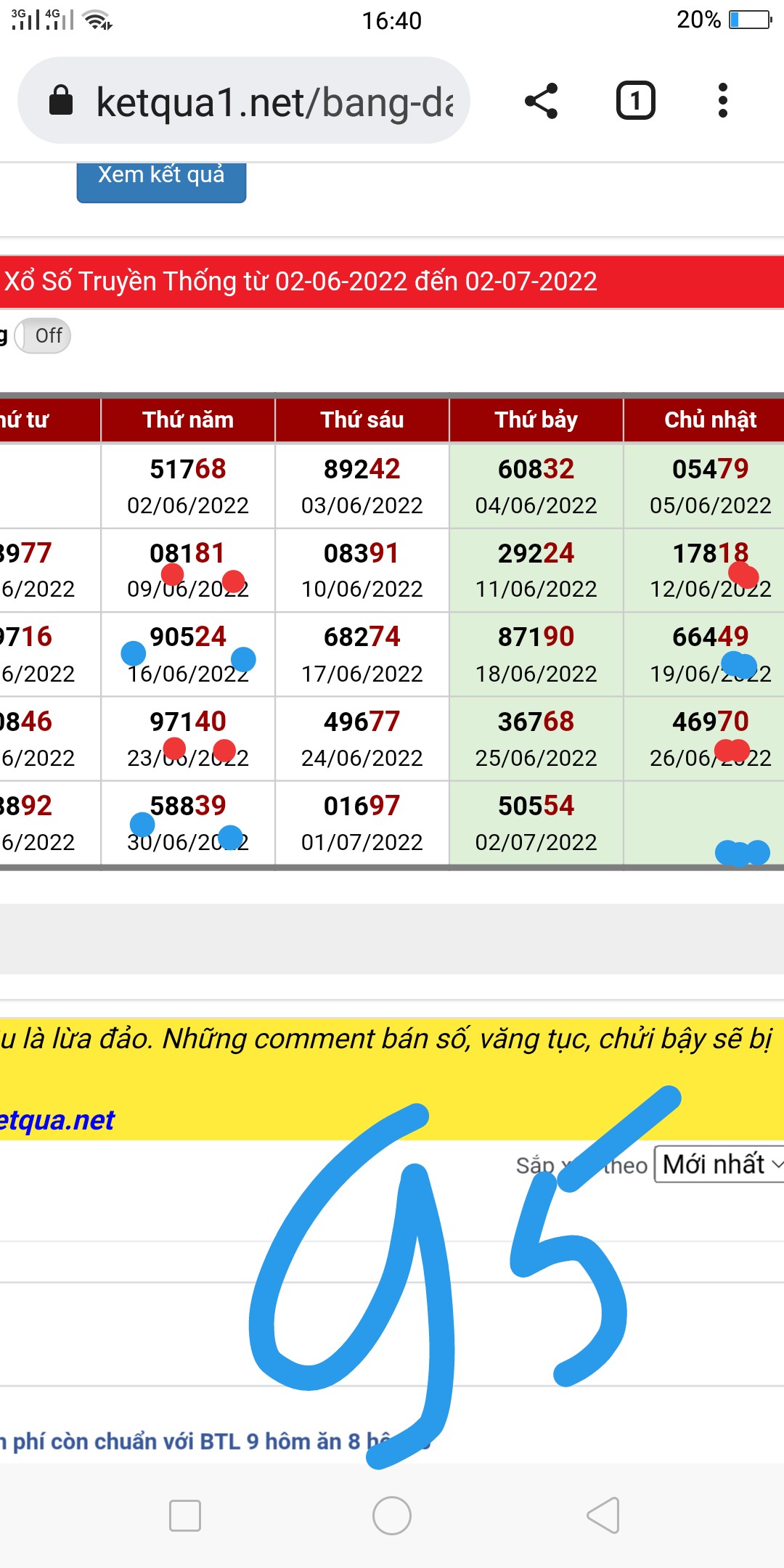
Task: Open the ketqua.net link
Action: click(x=58, y=1120)
